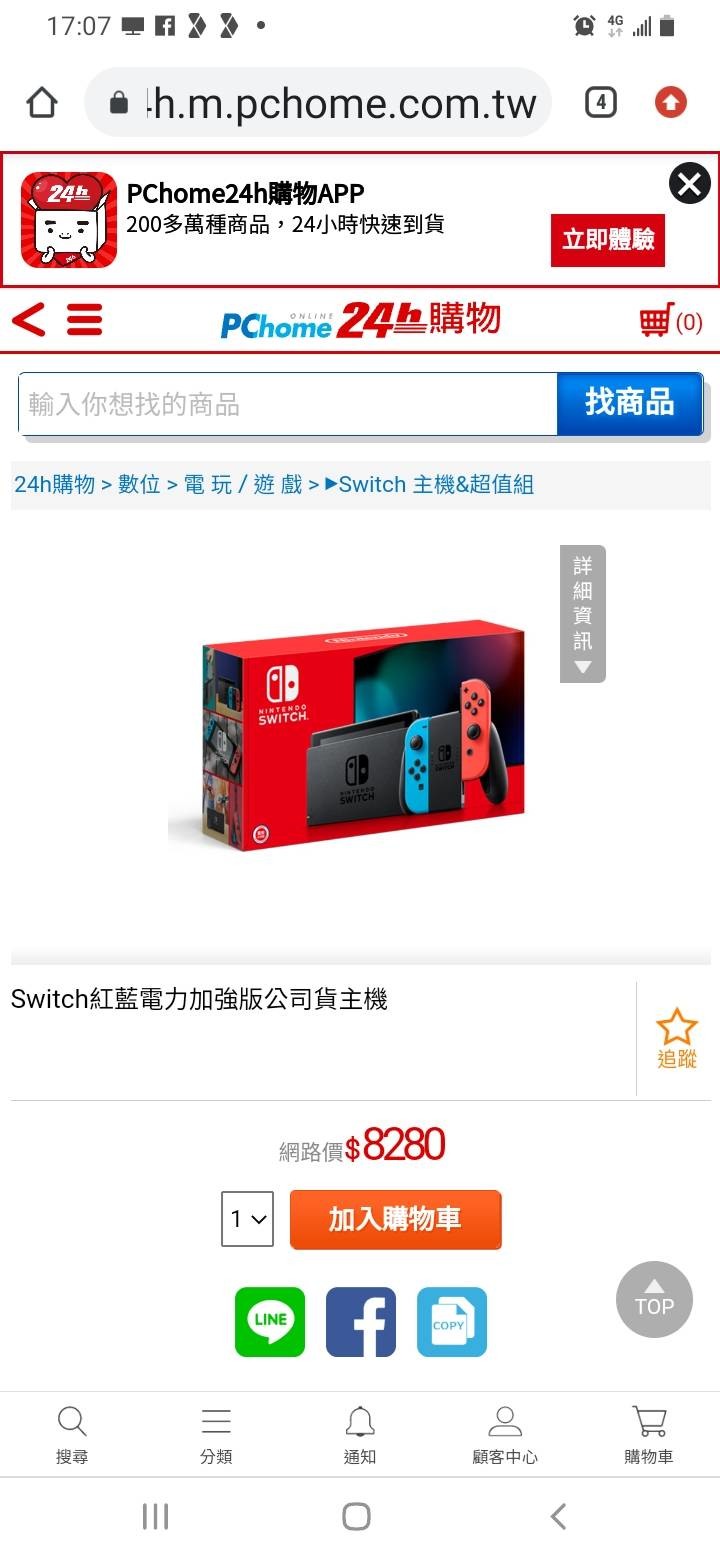Go back with the red arrow

[x=29, y=321]
